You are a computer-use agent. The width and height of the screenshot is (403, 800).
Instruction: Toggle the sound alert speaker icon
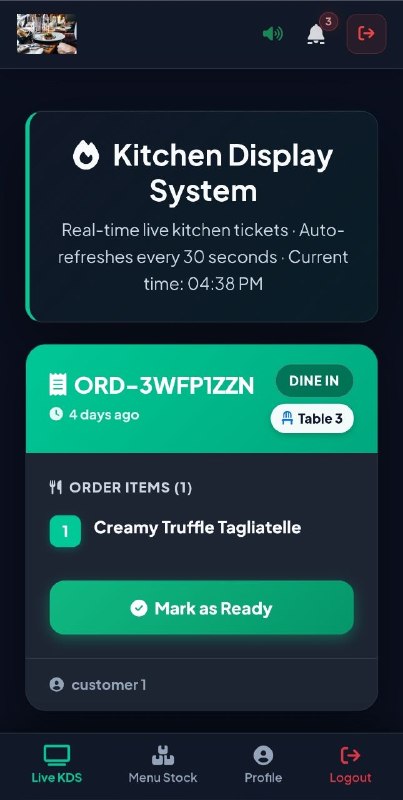tap(272, 34)
